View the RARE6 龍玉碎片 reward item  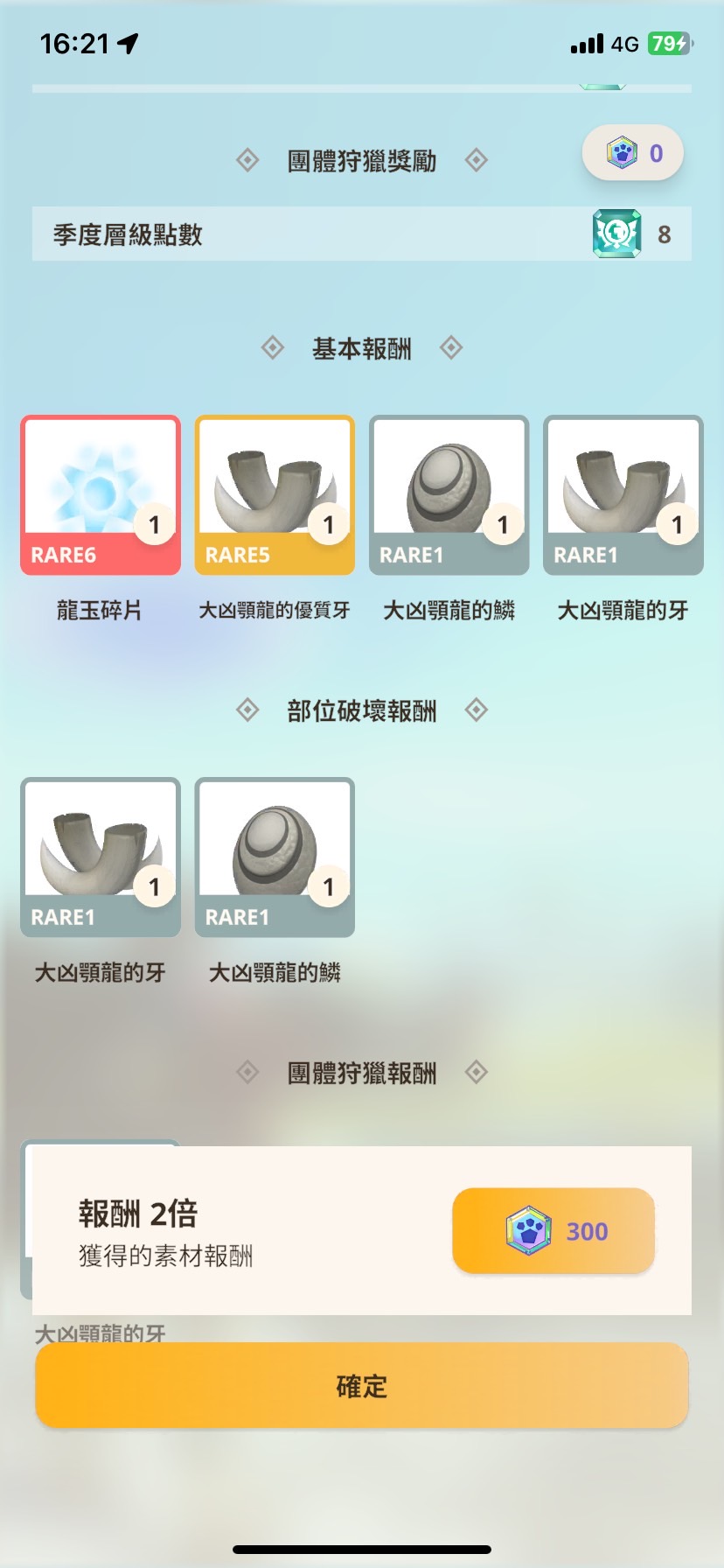[x=101, y=495]
